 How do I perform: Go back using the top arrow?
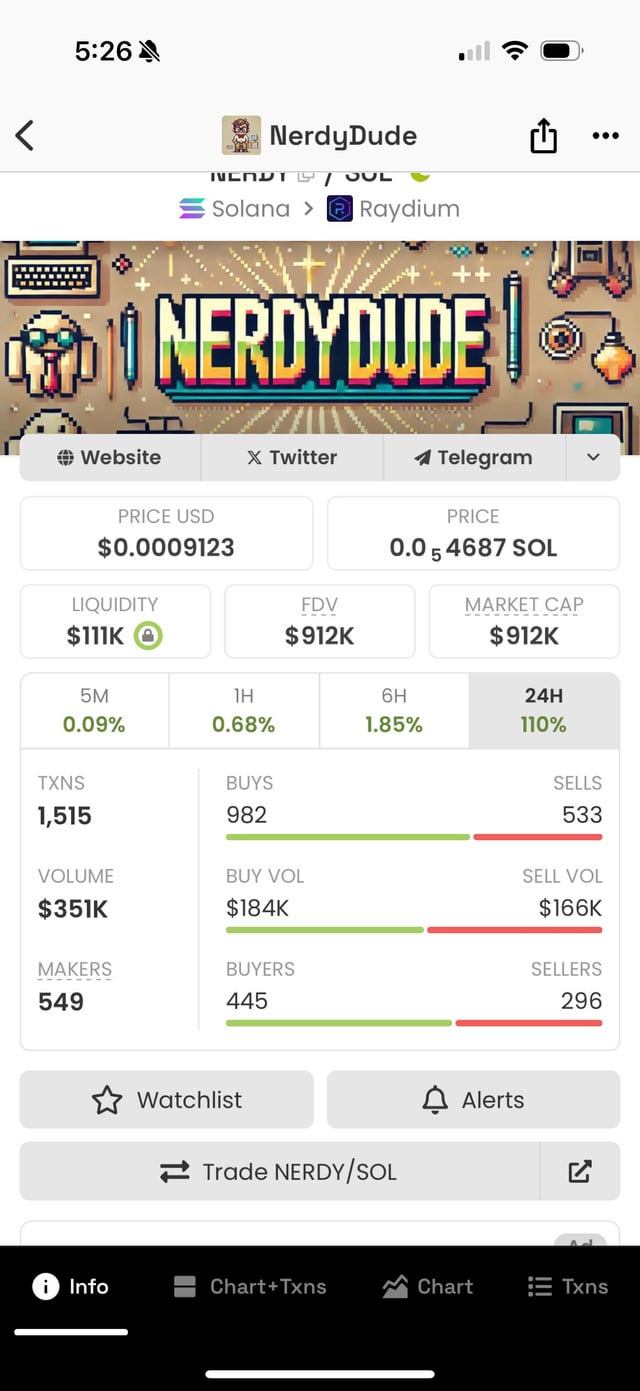pyautogui.click(x=25, y=135)
